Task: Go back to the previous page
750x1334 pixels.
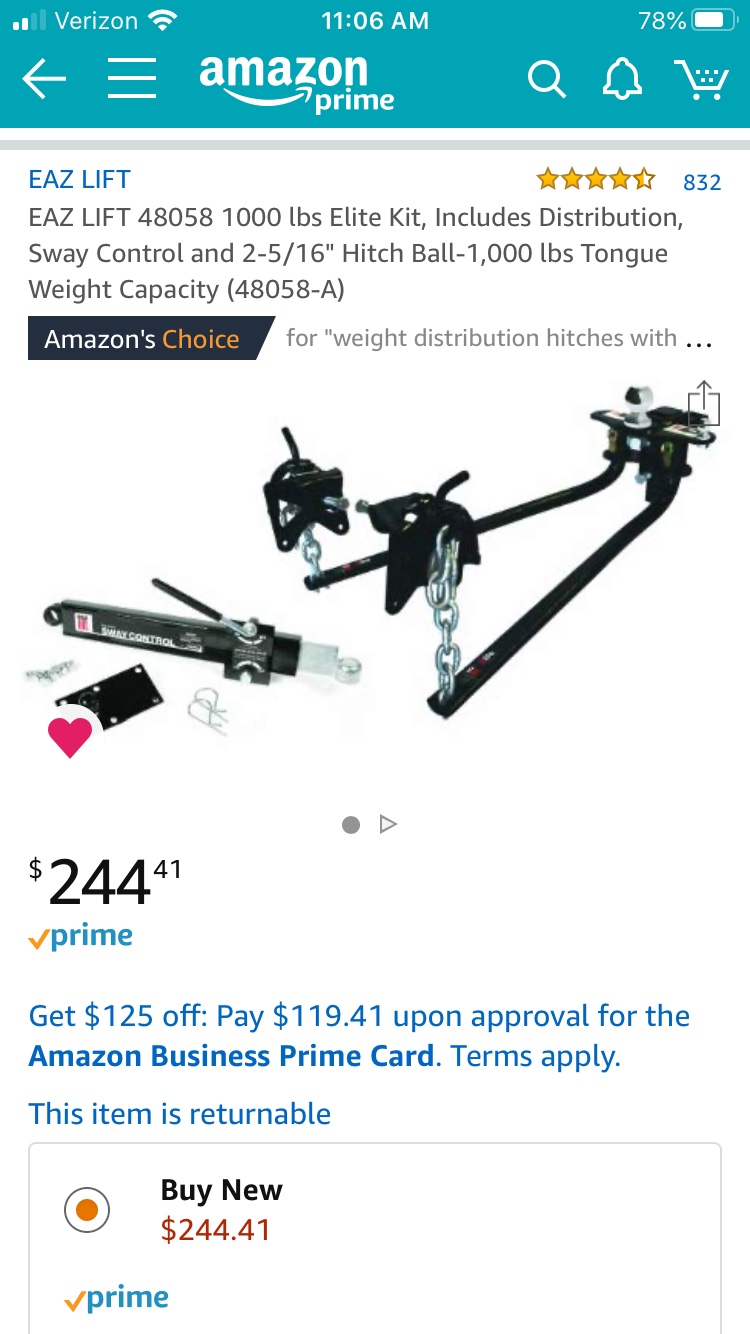Action: coord(44,79)
